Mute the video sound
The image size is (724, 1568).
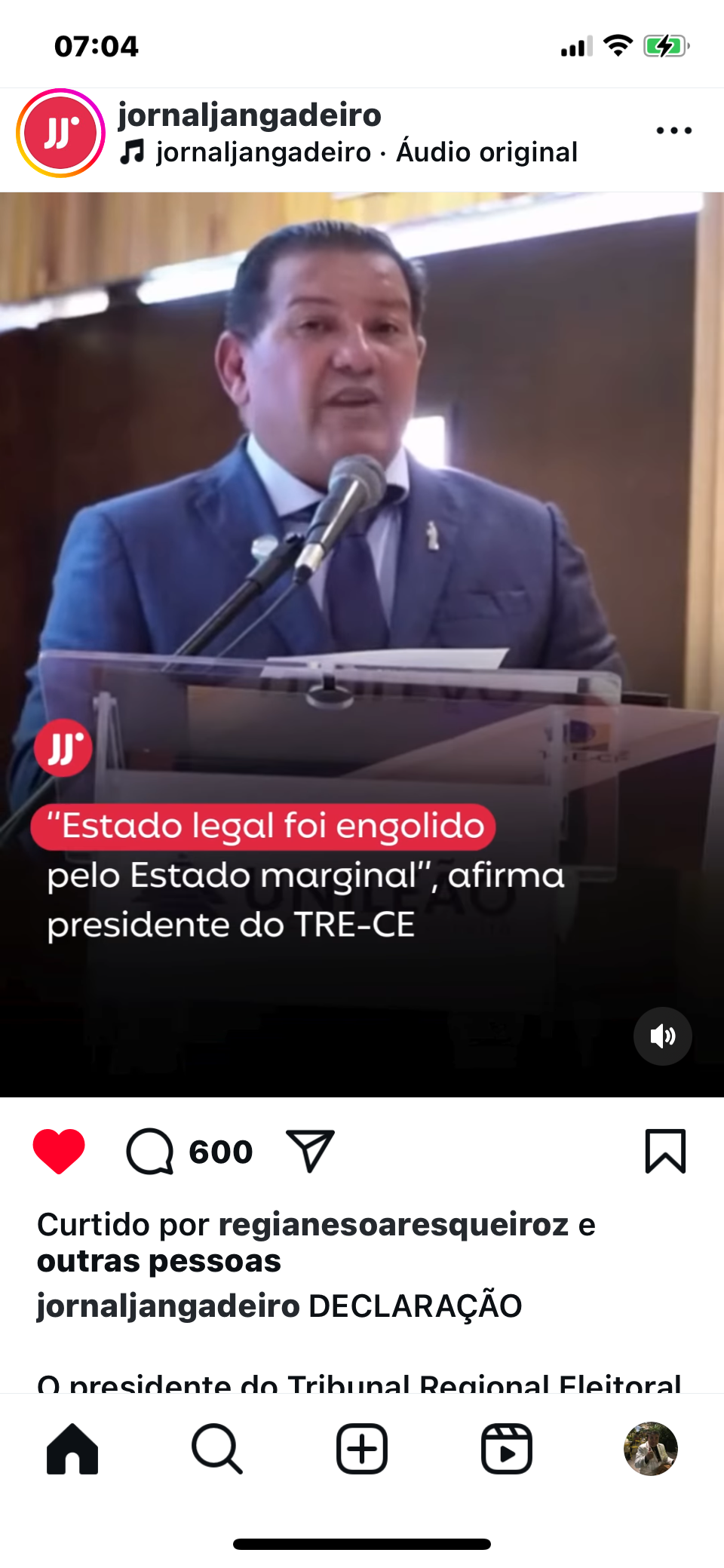point(662,1036)
